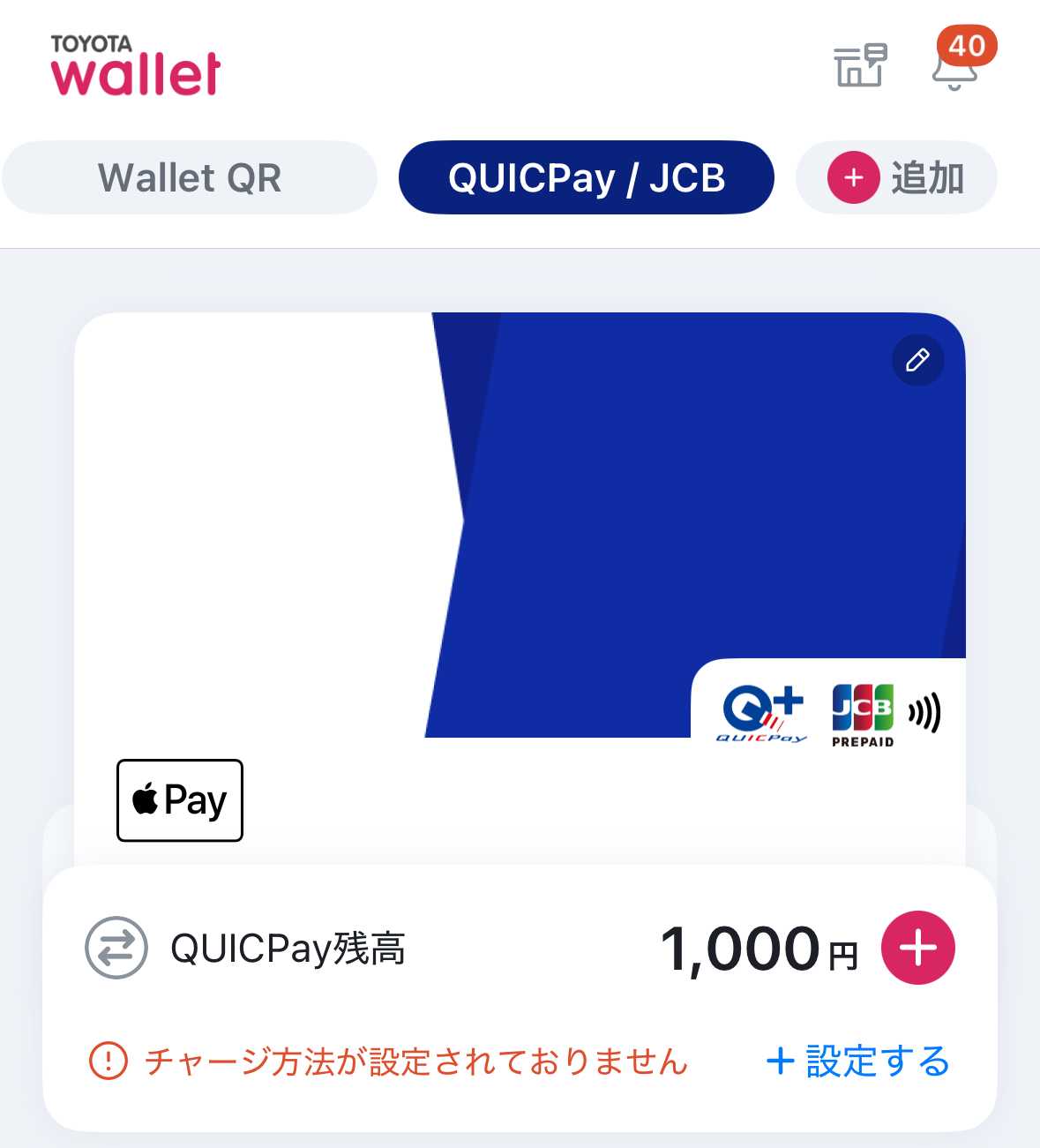Image resolution: width=1040 pixels, height=1148 pixels.
Task: Switch to the Wallet QR tab
Action: 190,177
